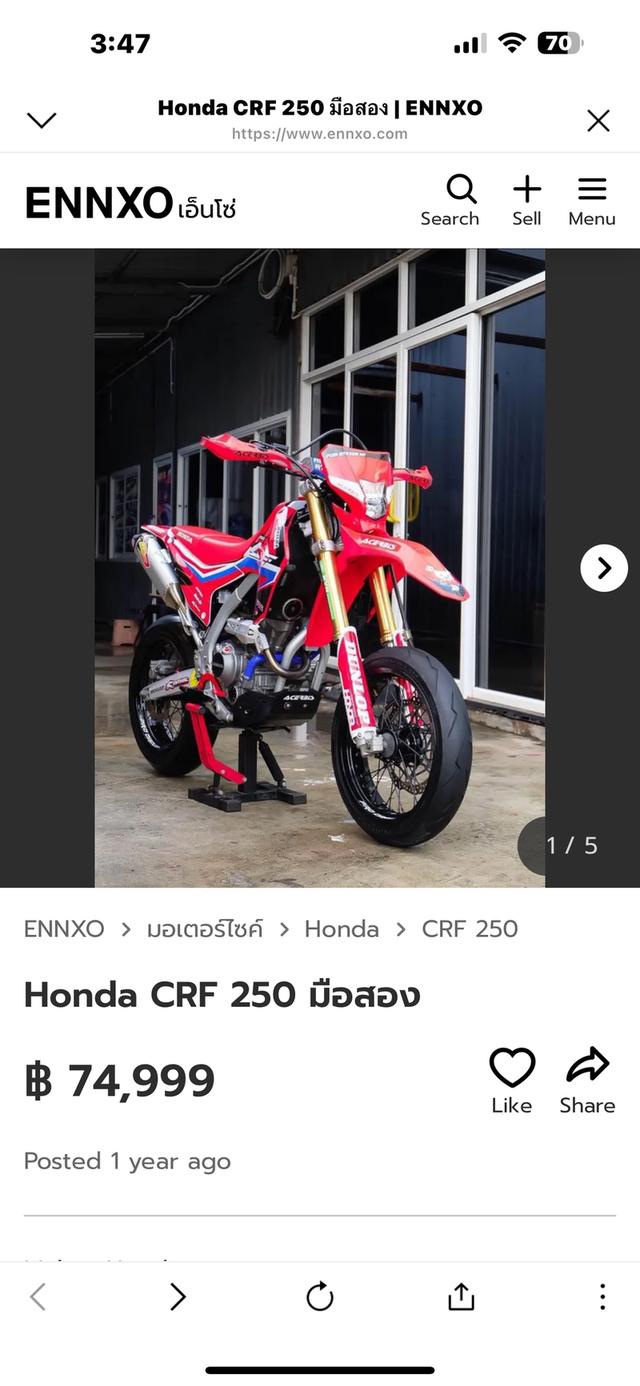Go to ENNXO home breadcrumb

tap(64, 929)
